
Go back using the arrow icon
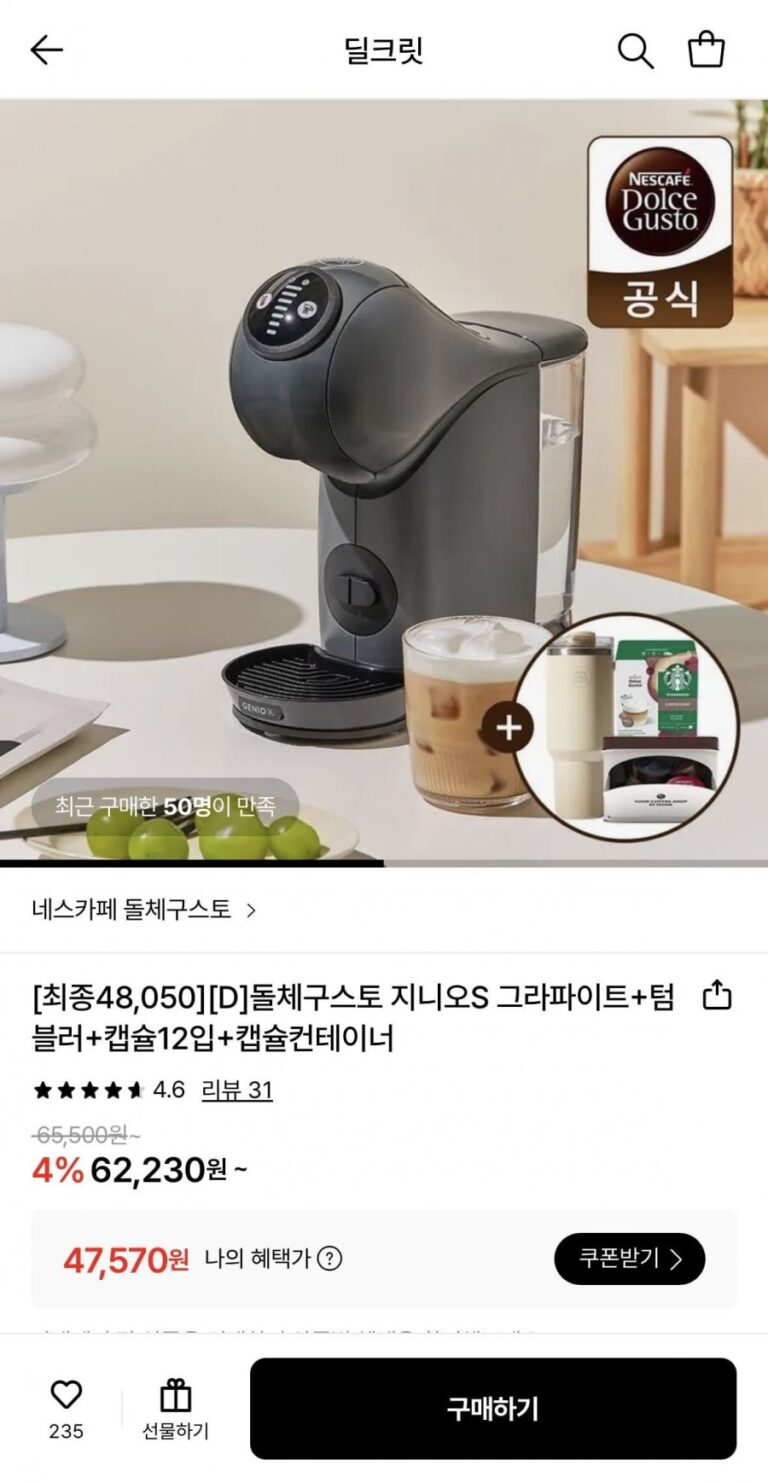pyautogui.click(x=46, y=50)
